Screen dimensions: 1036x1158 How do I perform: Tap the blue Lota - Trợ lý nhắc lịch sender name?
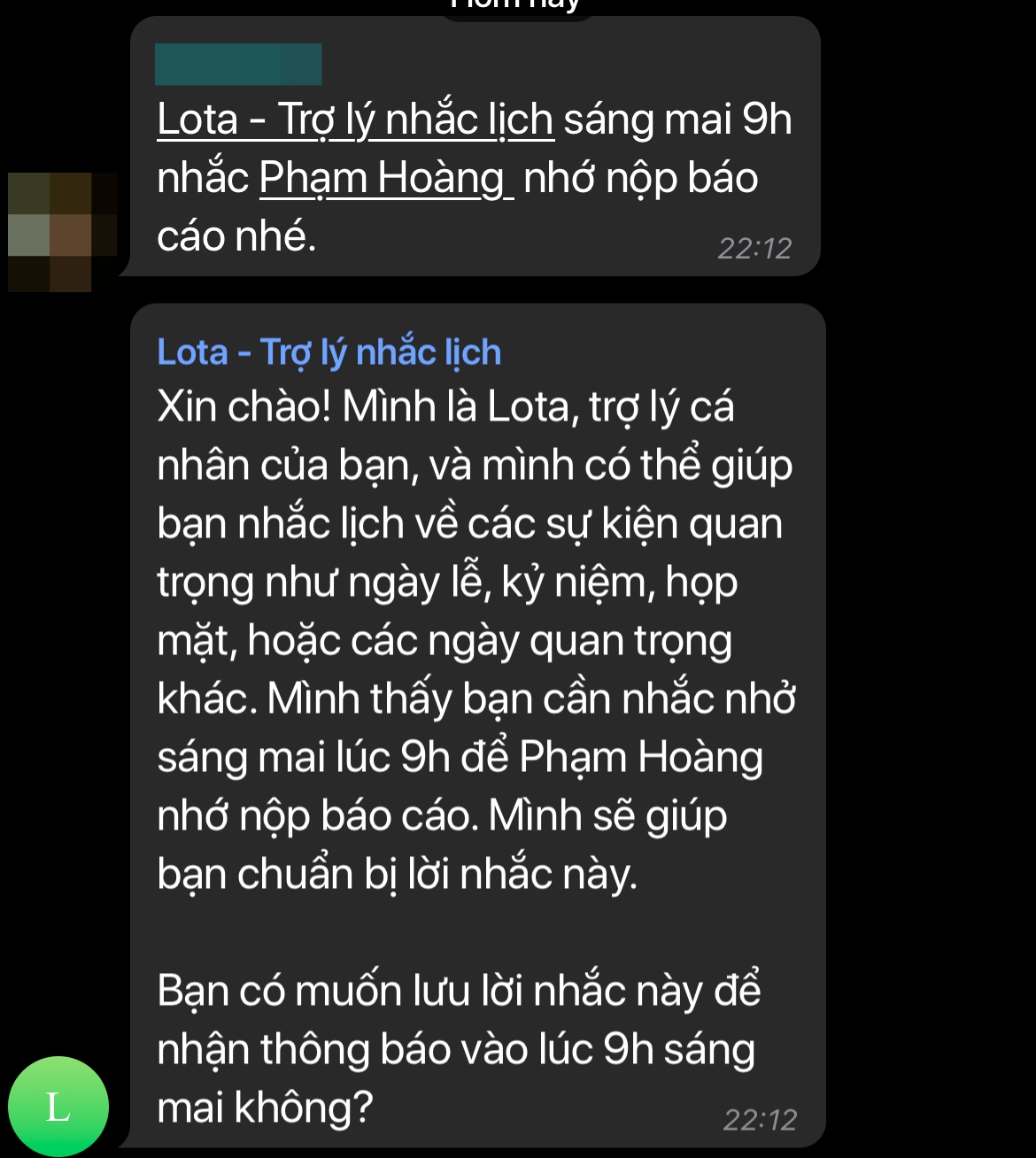(329, 352)
